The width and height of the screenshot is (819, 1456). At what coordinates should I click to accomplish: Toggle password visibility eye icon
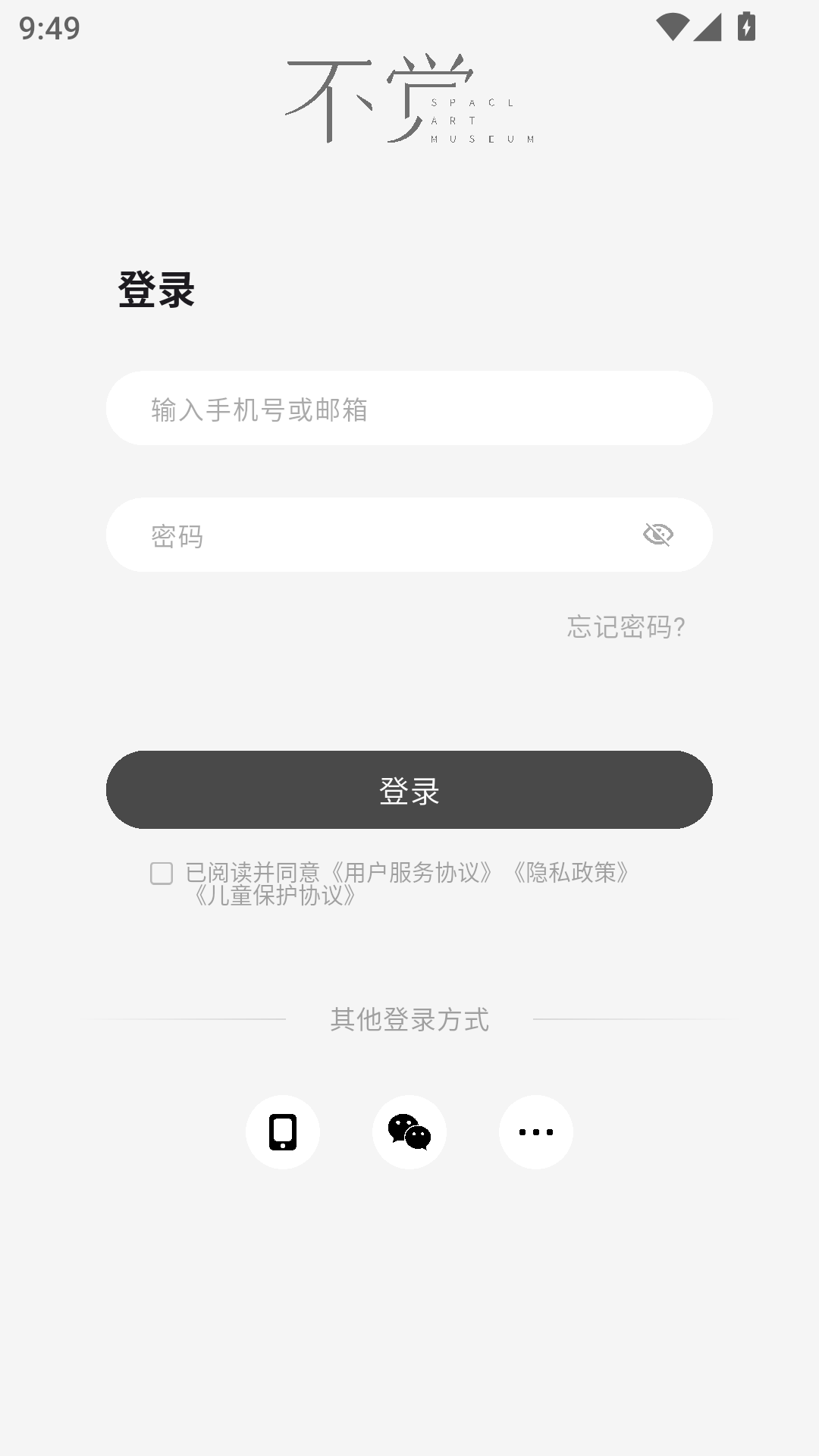[x=657, y=535]
